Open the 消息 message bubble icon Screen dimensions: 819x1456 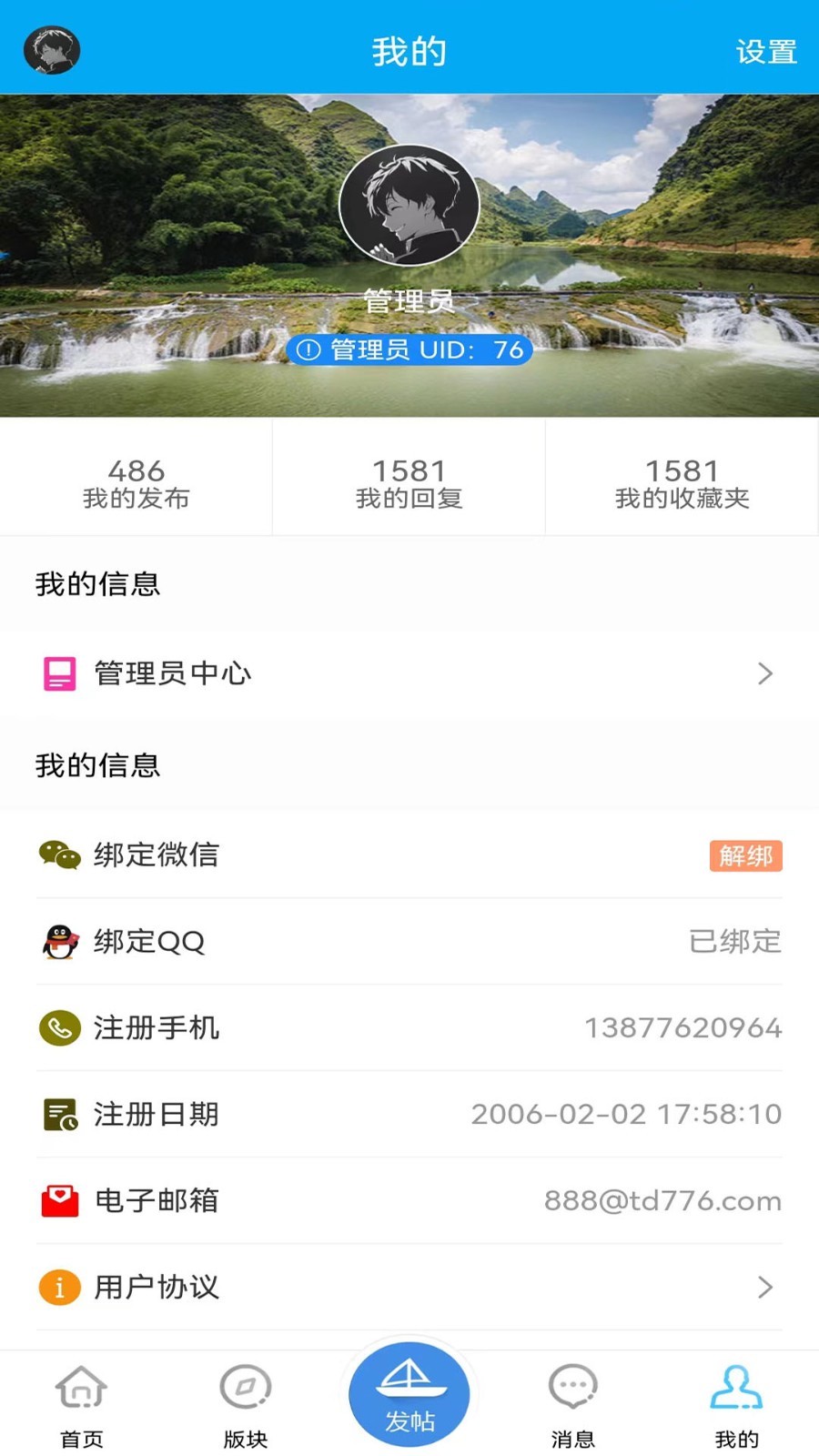pos(573,1388)
